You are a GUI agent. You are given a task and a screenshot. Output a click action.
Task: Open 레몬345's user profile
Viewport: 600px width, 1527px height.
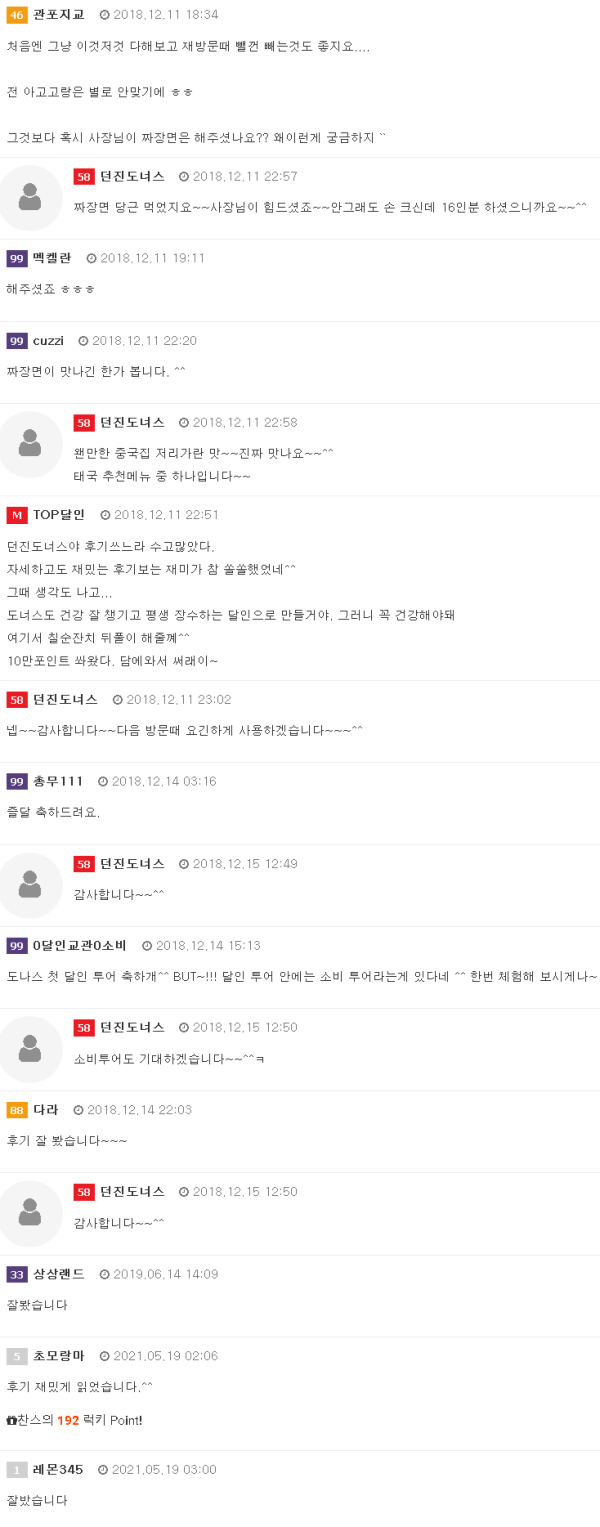pyautogui.click(x=58, y=1469)
